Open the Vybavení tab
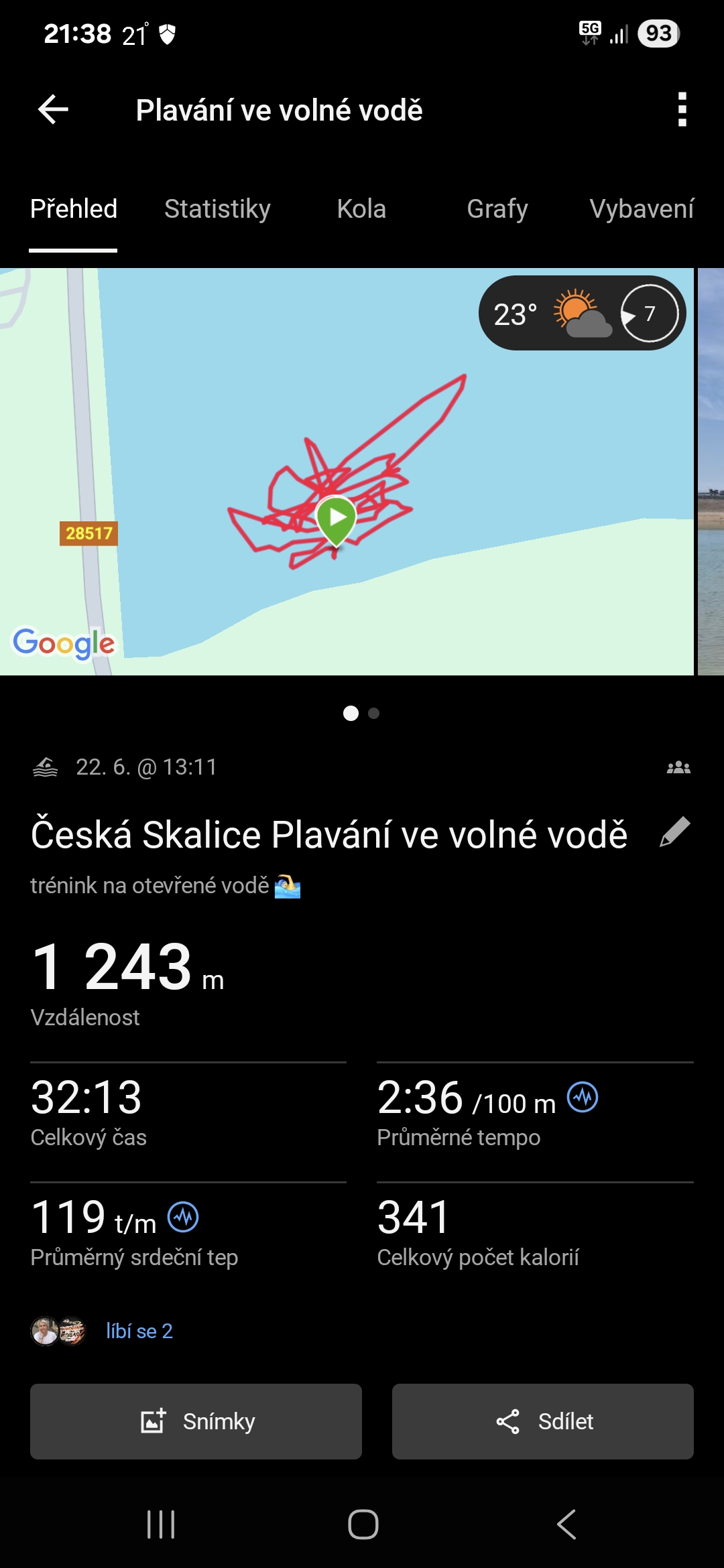Viewport: 724px width, 1568px height. point(641,209)
